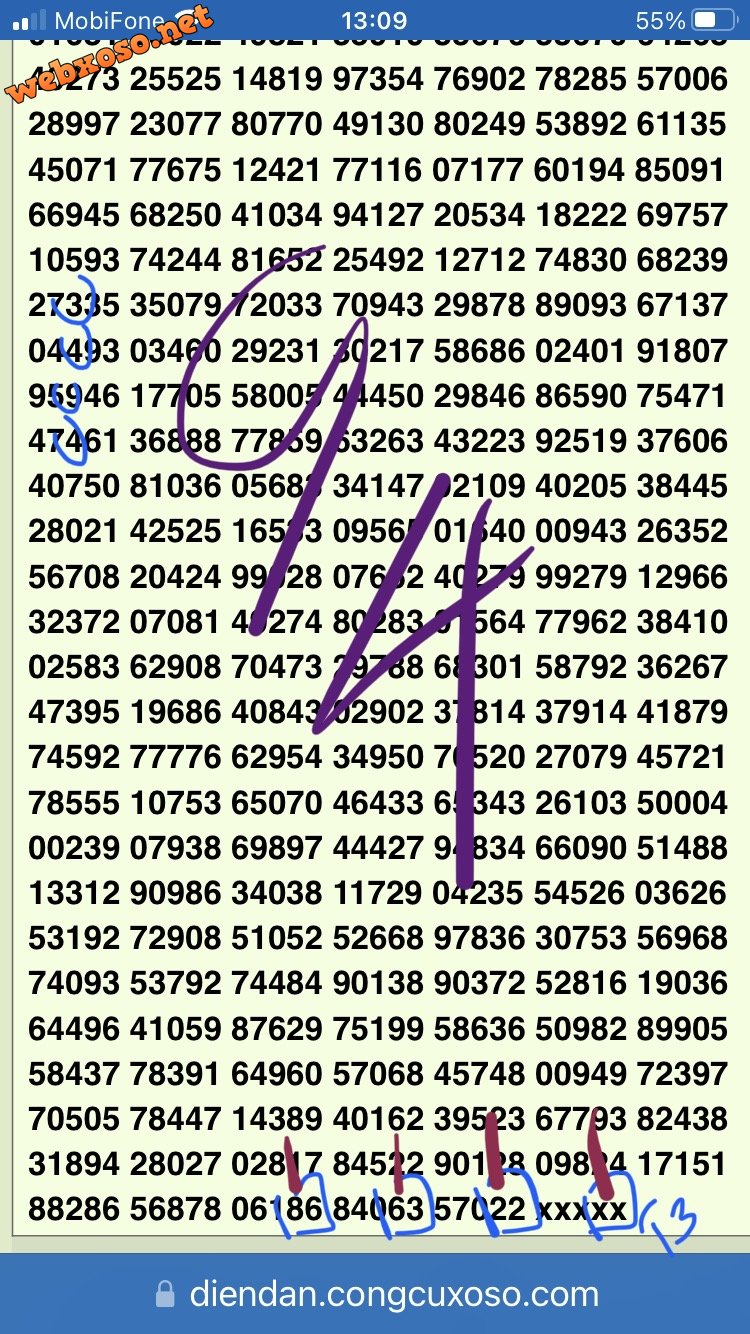
Task: Tap the xxxxx placeholder in the bottom row
Action: point(582,1209)
